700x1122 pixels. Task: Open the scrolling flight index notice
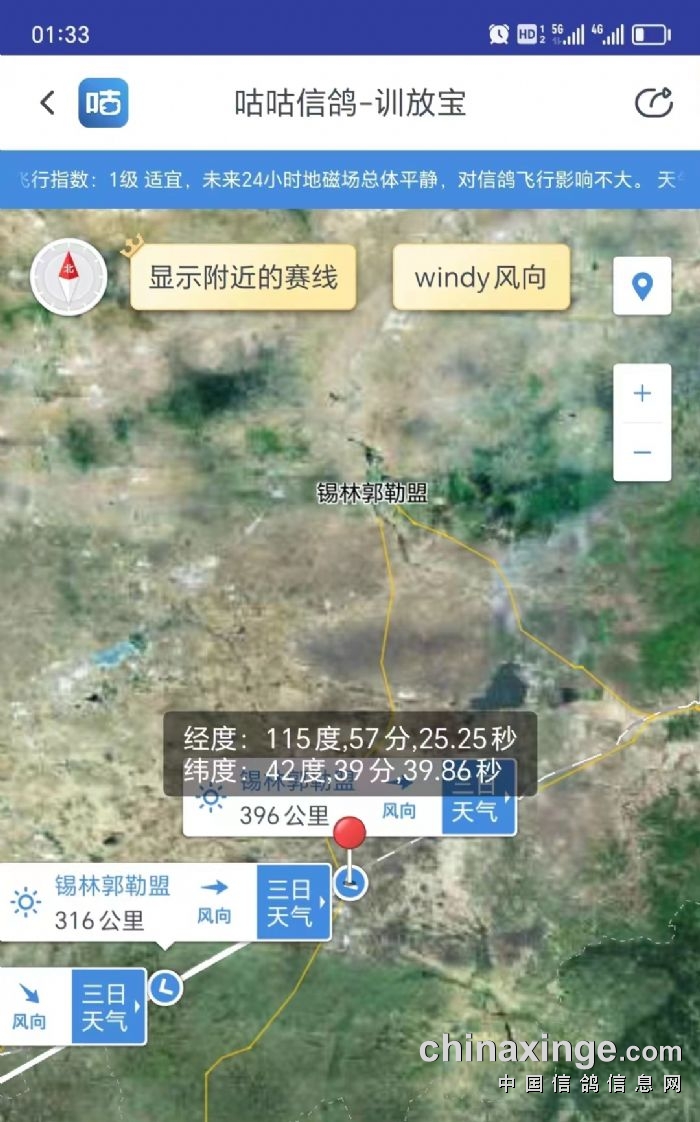click(350, 180)
